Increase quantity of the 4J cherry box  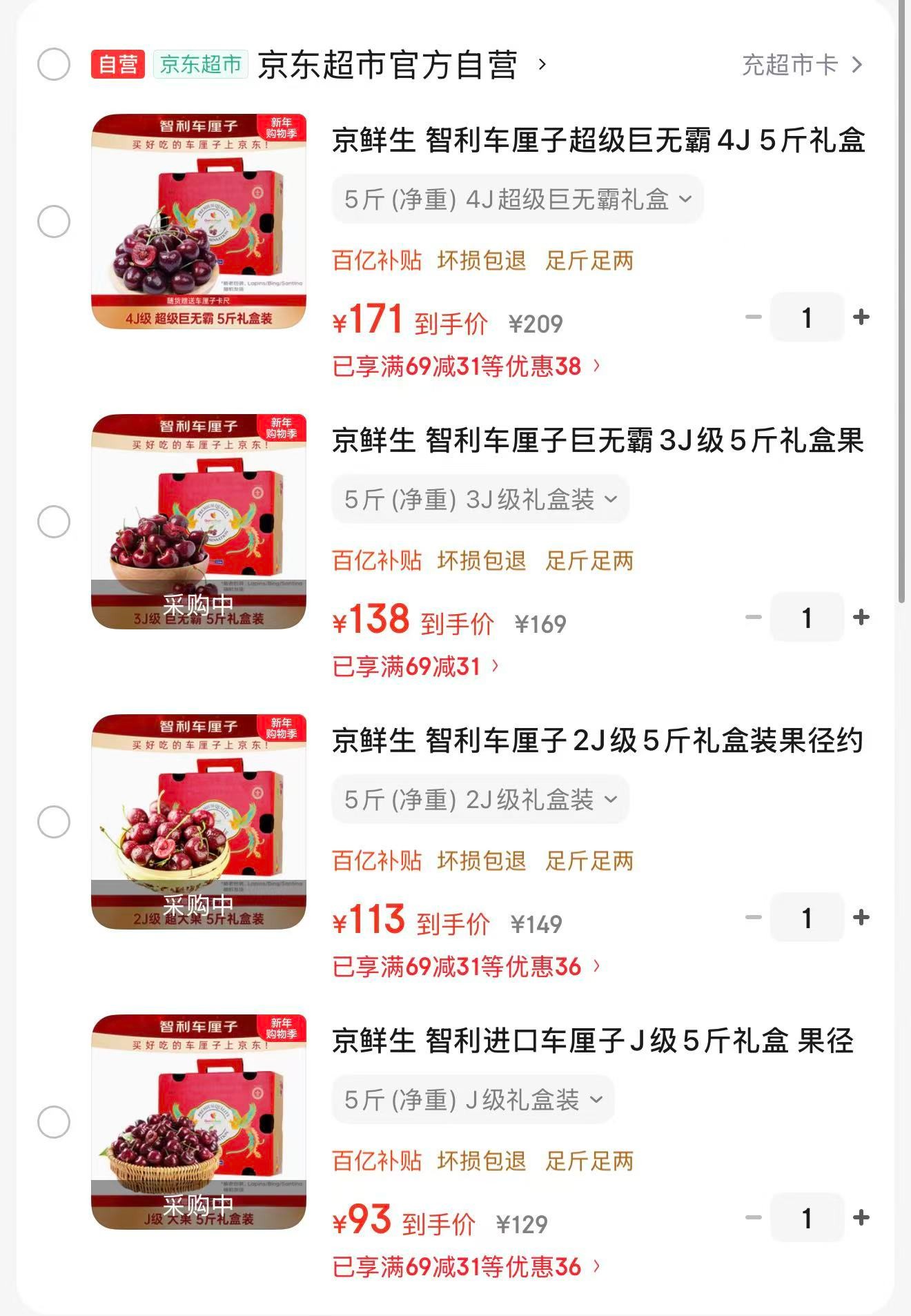click(861, 317)
